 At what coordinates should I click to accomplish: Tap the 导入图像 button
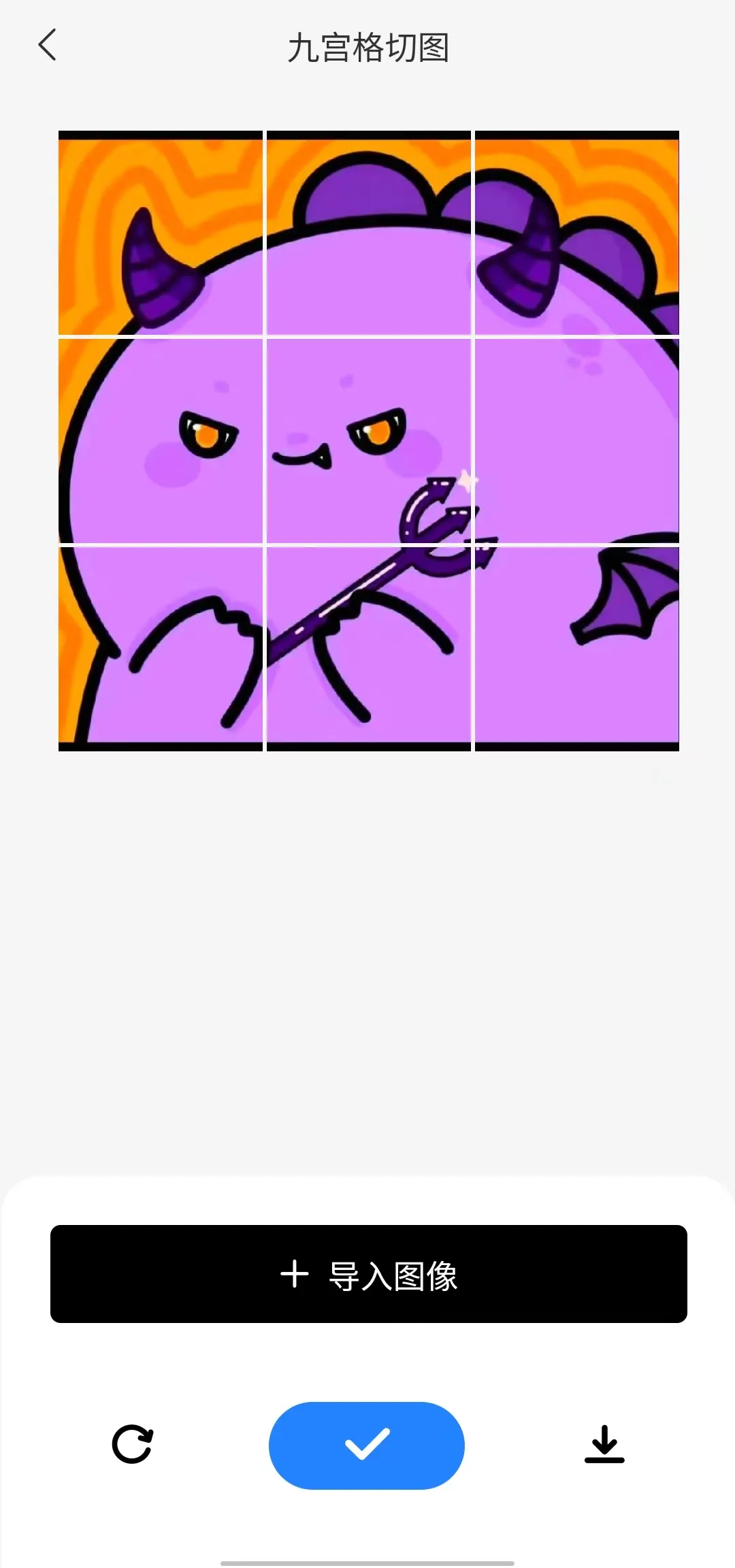pos(368,1274)
